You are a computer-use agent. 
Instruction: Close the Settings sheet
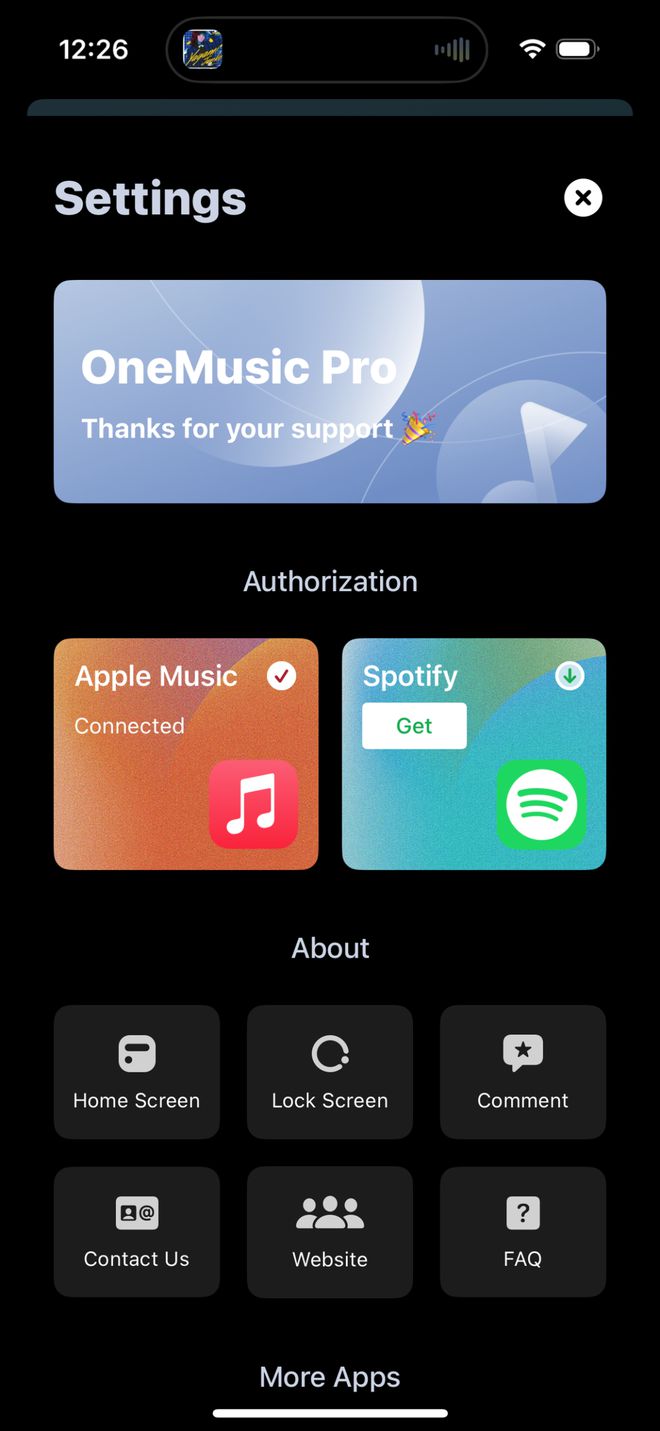(x=583, y=198)
